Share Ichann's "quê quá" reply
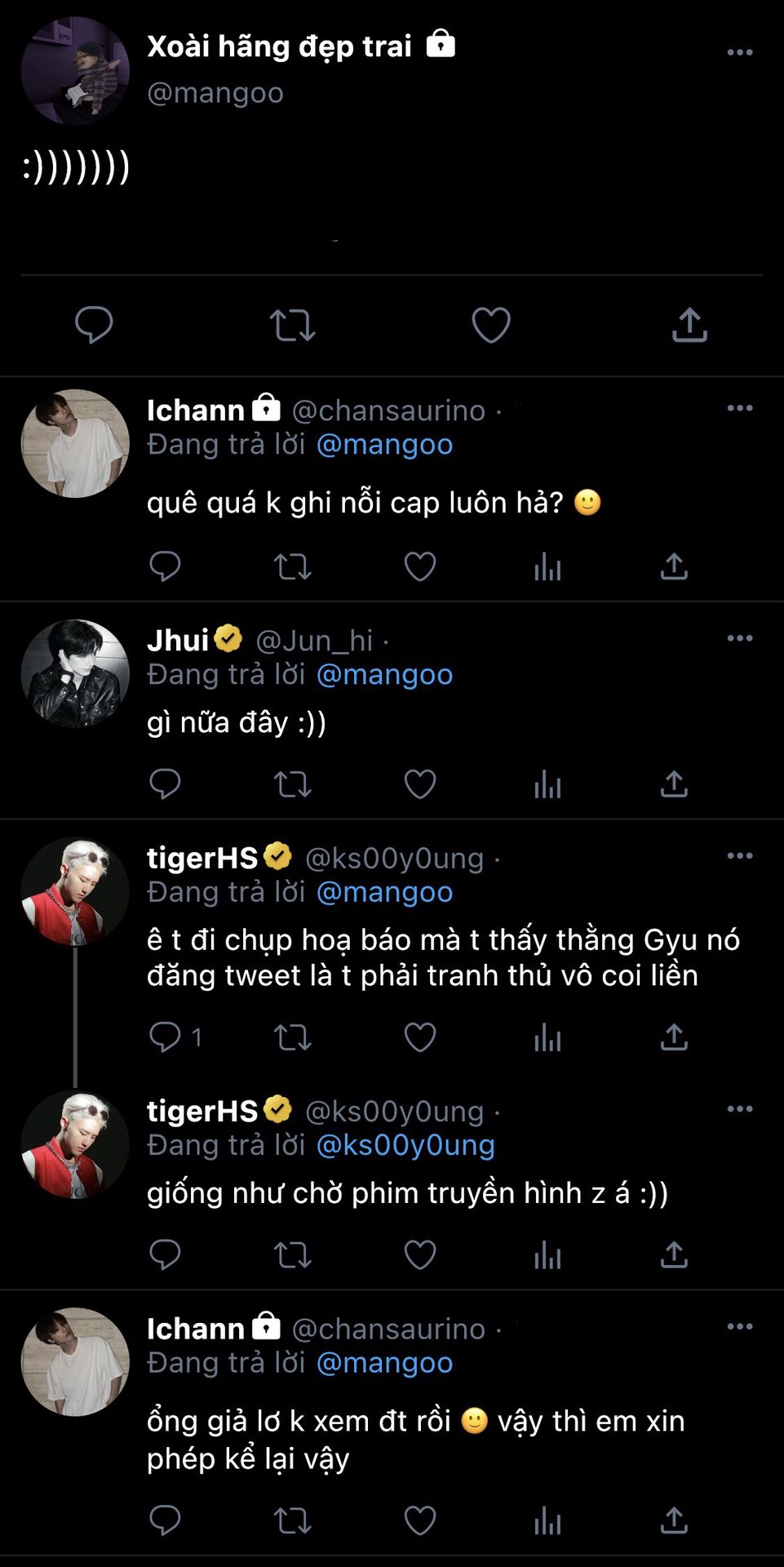The width and height of the screenshot is (784, 1567). (674, 566)
